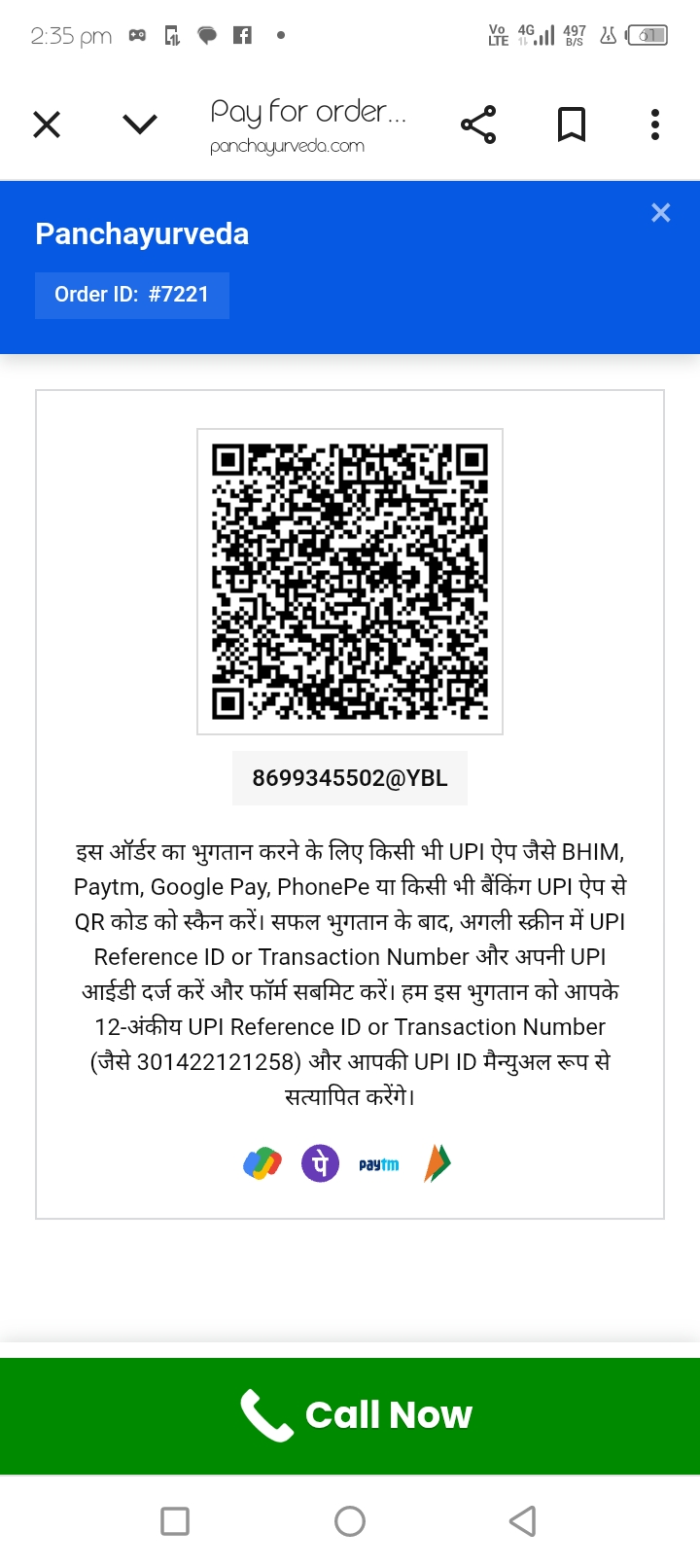Go back using system navigation

coord(523,1521)
